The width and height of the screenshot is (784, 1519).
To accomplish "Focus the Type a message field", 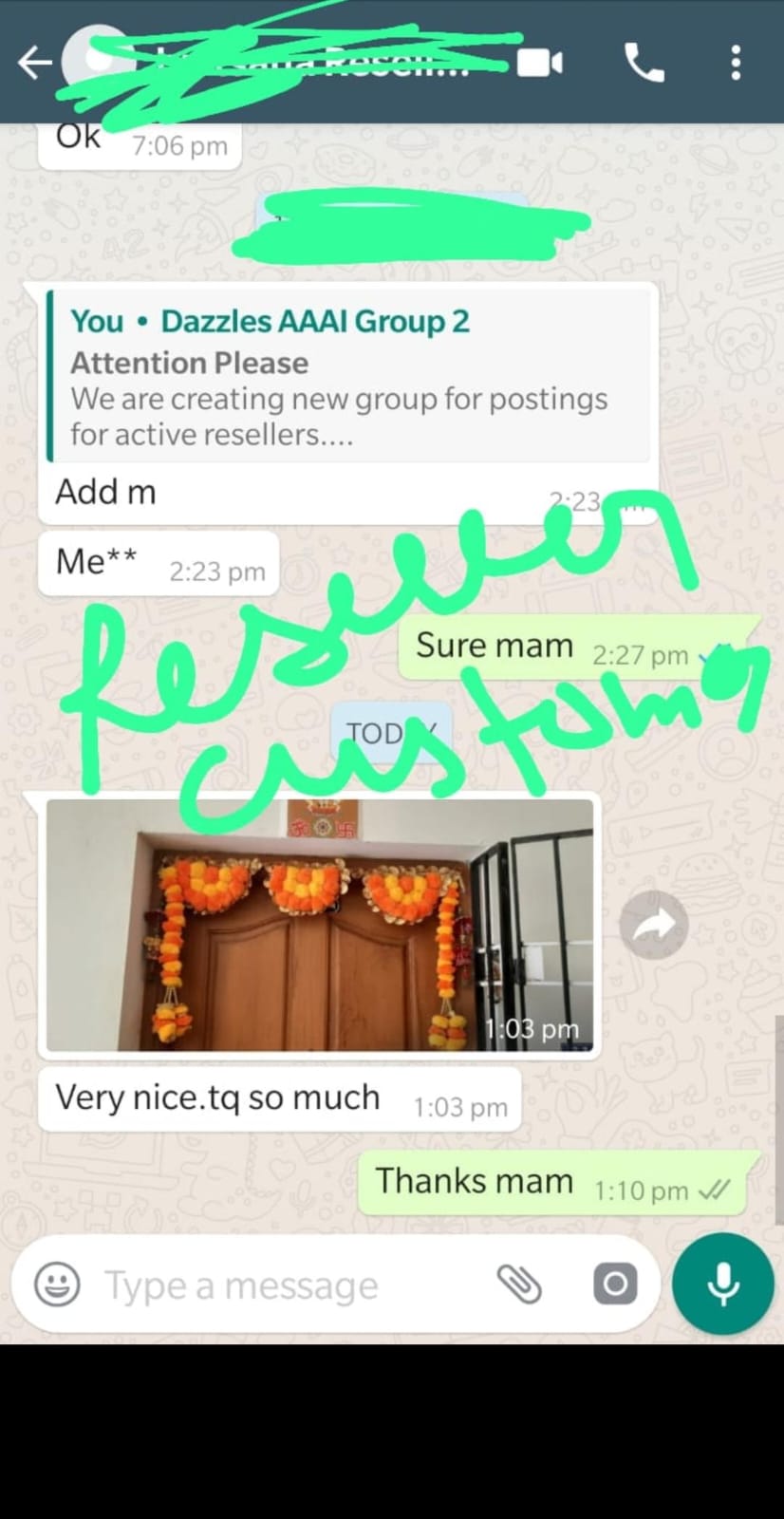I will pos(285,1285).
